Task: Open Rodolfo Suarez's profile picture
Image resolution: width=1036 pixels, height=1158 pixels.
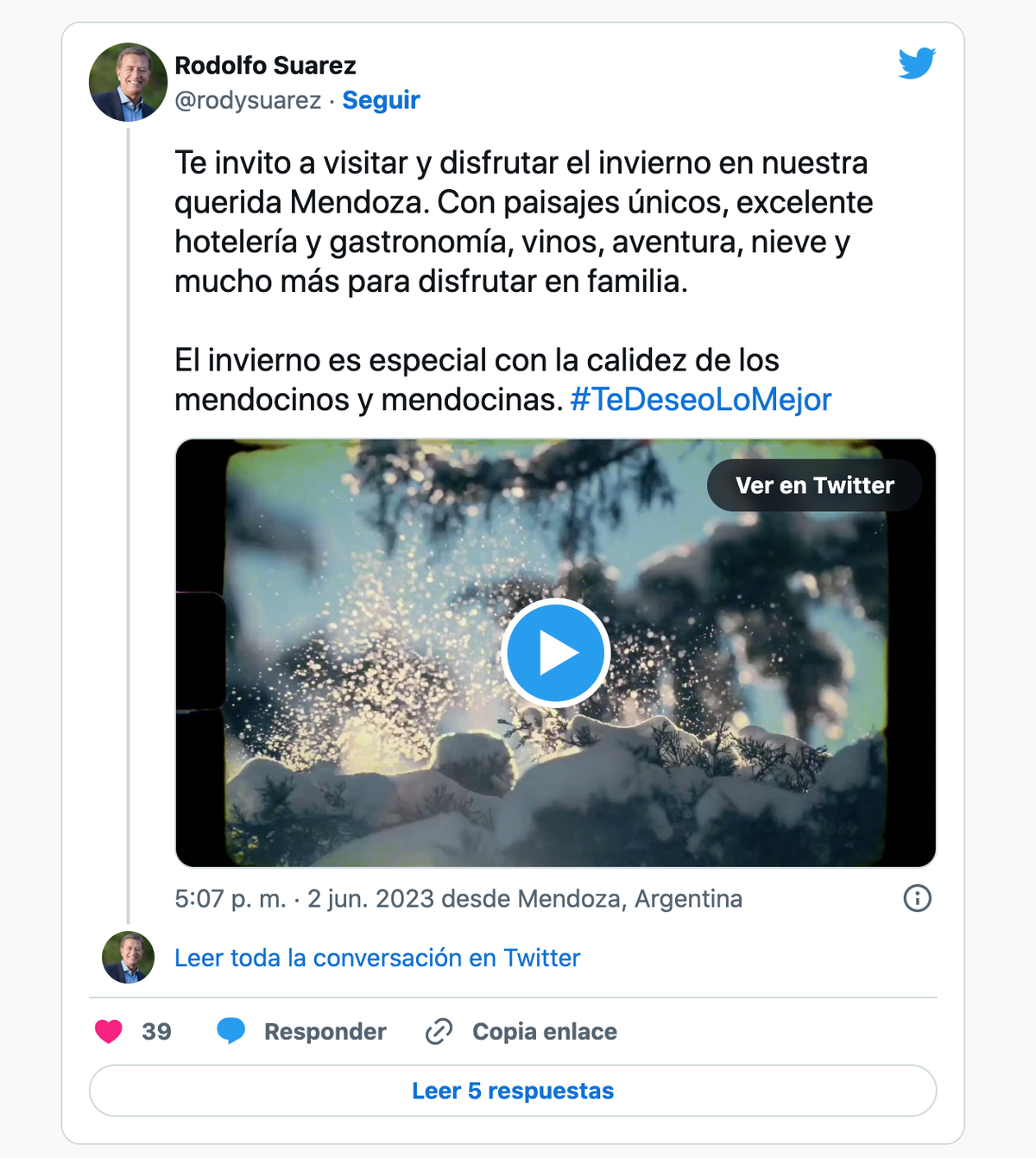Action: point(128,82)
